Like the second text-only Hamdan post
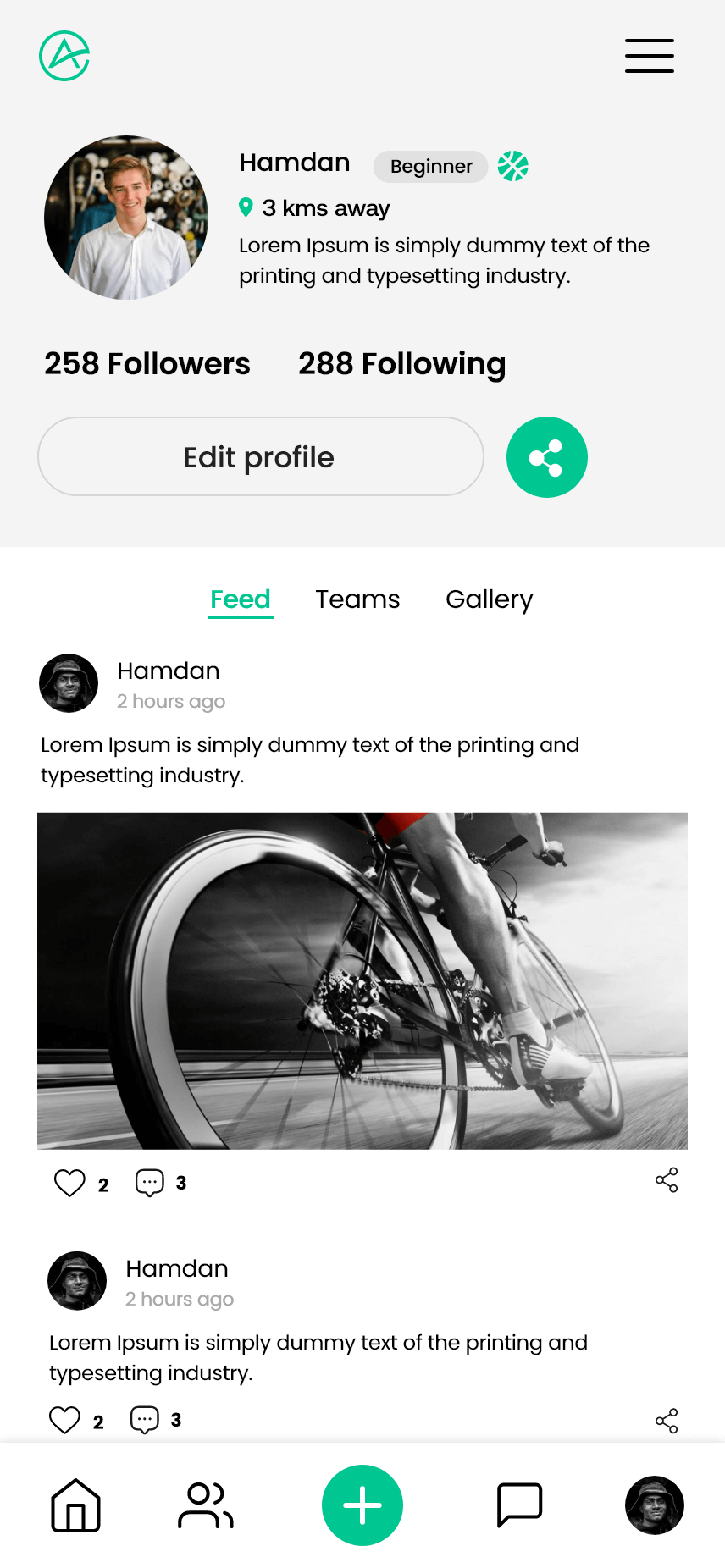This screenshot has width=725, height=1568. [64, 1420]
